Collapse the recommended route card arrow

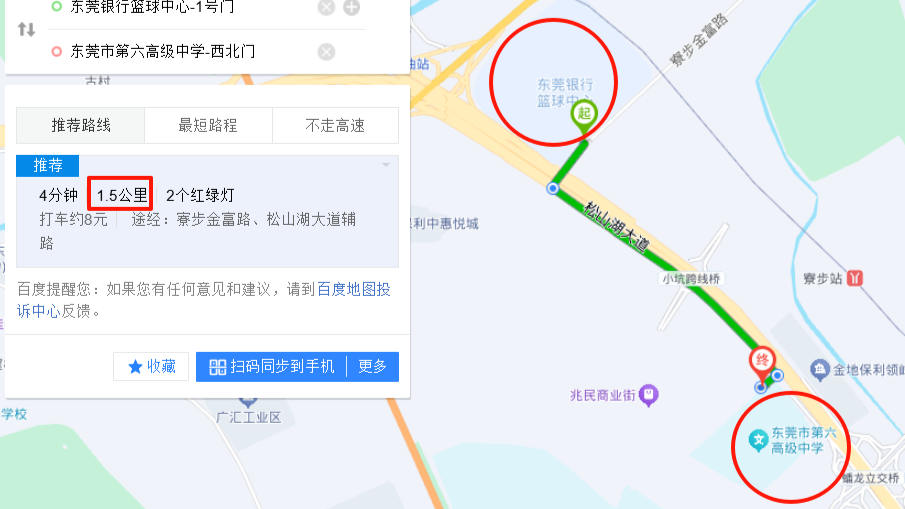[386, 165]
